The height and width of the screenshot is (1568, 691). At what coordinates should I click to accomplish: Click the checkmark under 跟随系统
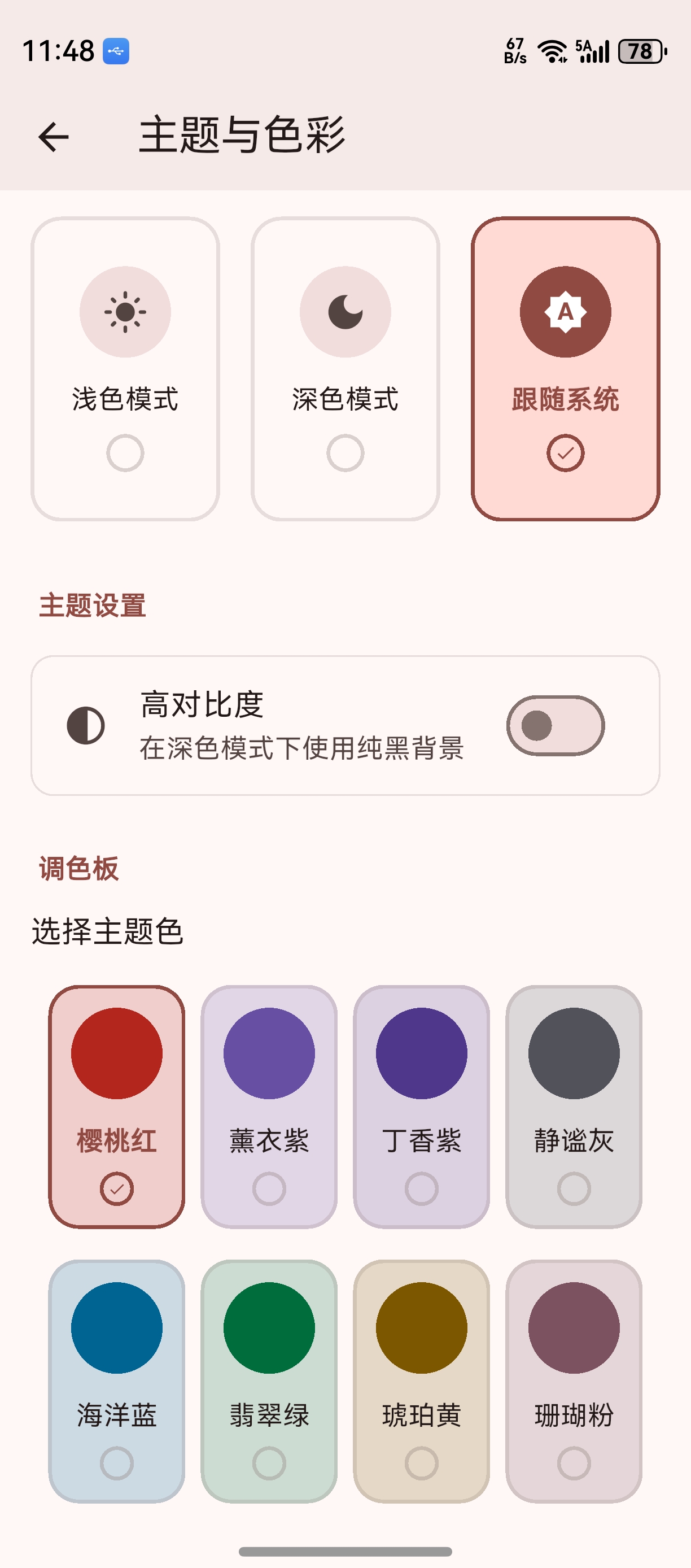click(567, 452)
